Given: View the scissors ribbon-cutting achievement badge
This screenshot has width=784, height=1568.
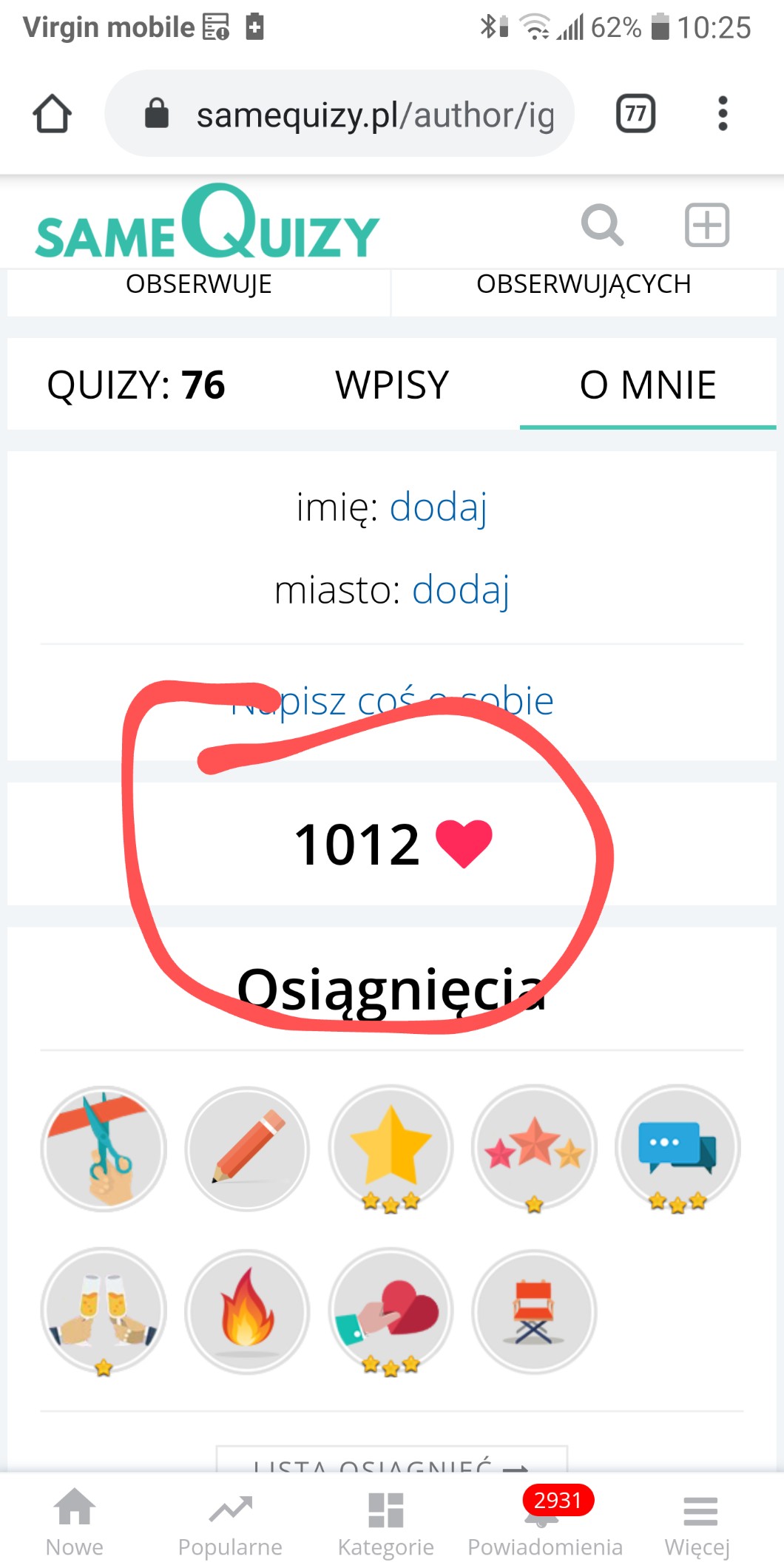Looking at the screenshot, I should 104,1148.
